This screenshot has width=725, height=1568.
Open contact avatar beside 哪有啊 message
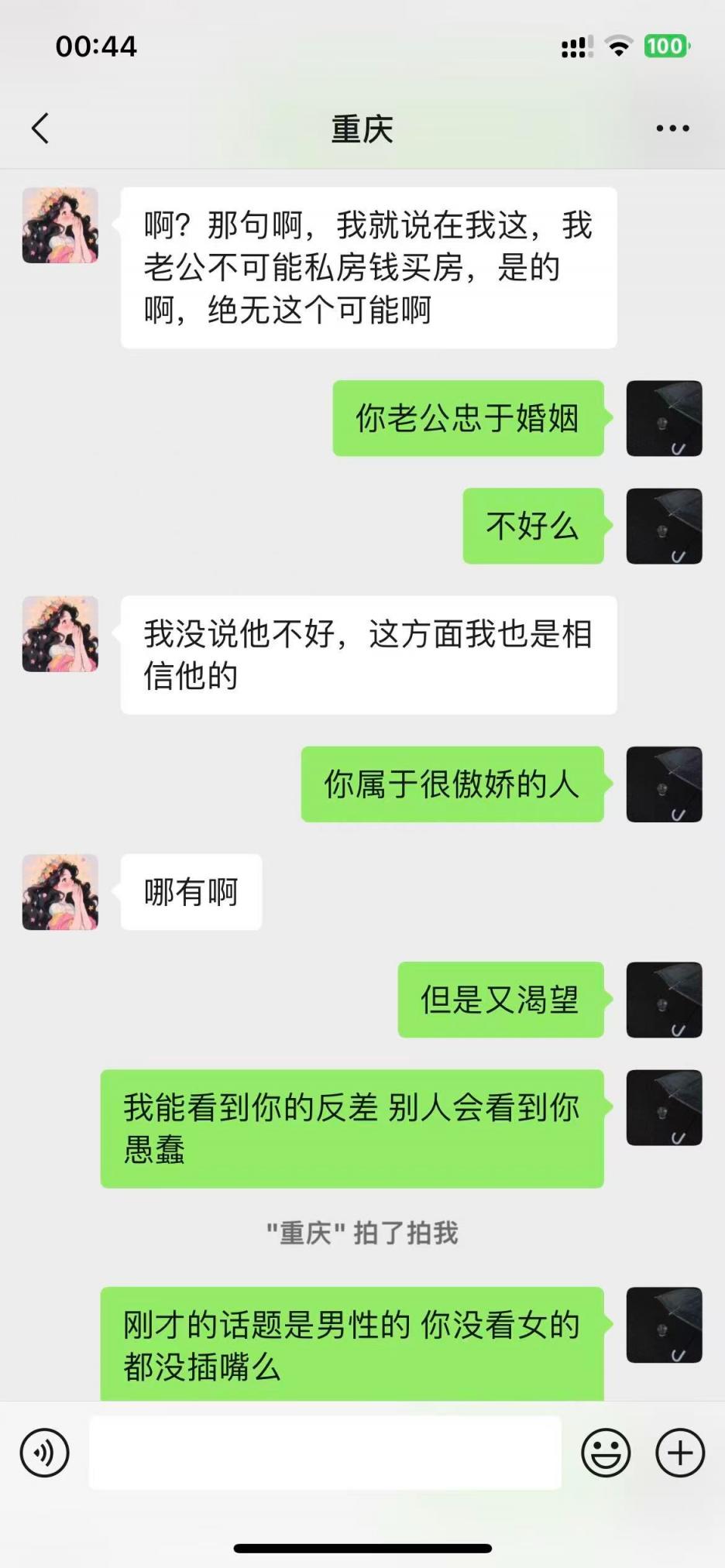[60, 892]
